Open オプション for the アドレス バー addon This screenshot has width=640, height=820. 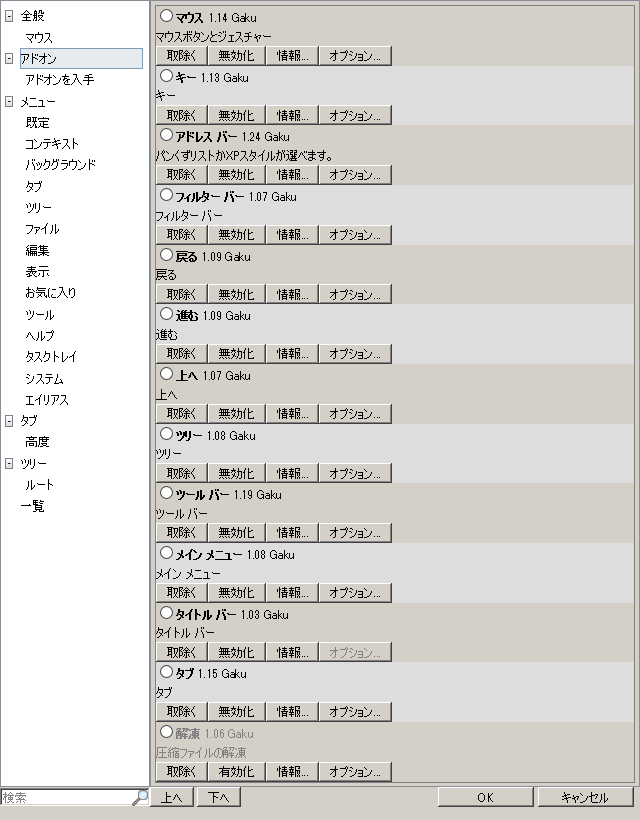355,175
